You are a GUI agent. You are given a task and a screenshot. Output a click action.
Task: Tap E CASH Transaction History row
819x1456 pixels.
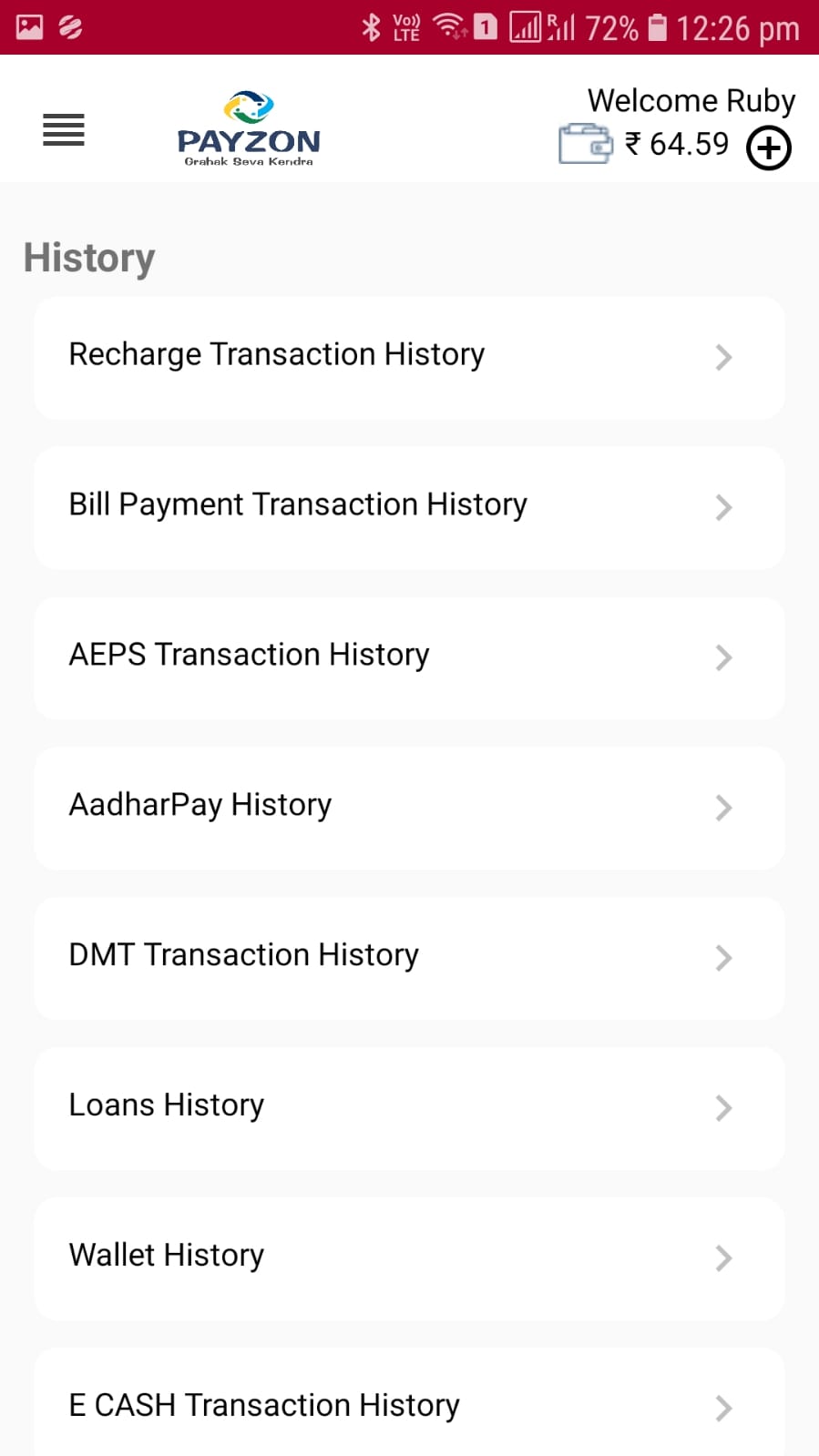pos(409,1406)
